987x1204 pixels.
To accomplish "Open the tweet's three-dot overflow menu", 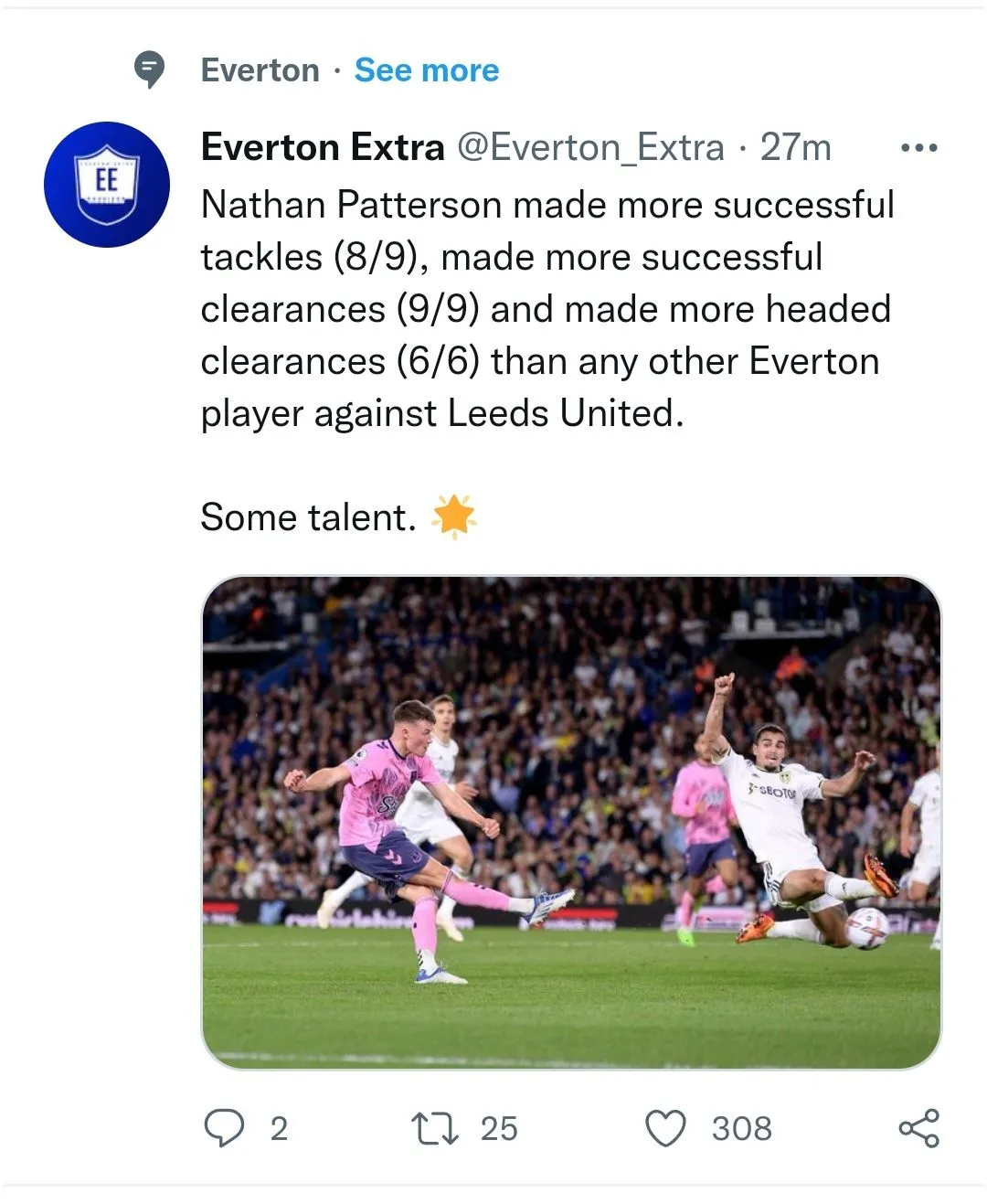I will click(918, 148).
